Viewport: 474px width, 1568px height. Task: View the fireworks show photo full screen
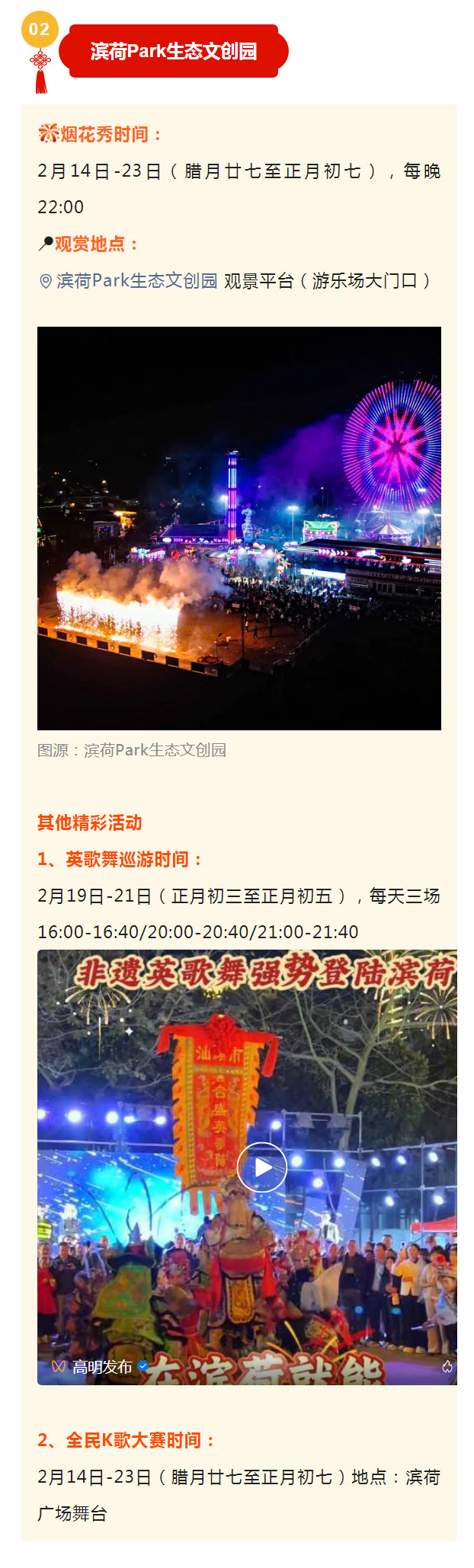pos(239,528)
